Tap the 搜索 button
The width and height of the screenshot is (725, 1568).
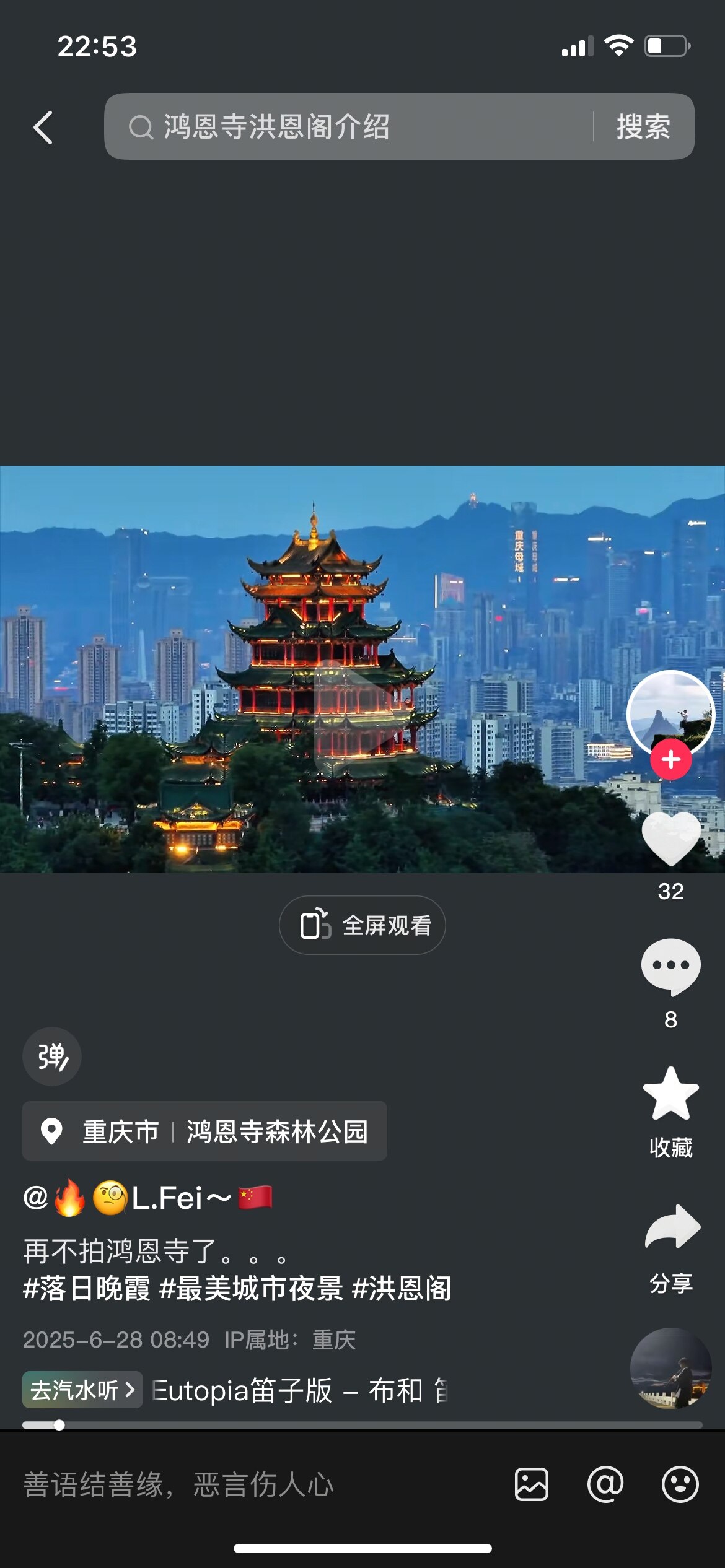click(x=643, y=127)
